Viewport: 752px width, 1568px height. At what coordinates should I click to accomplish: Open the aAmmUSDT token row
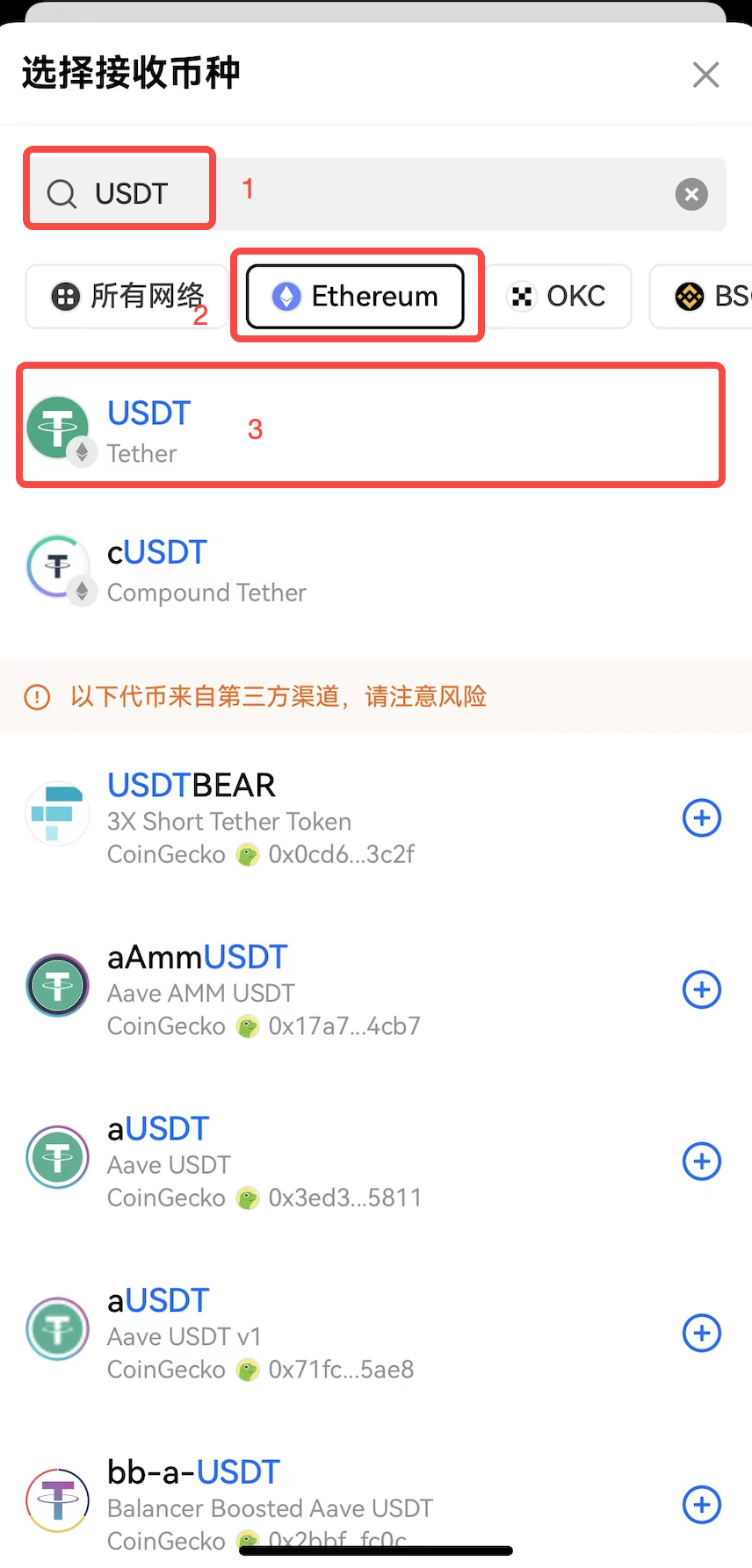pos(307,990)
